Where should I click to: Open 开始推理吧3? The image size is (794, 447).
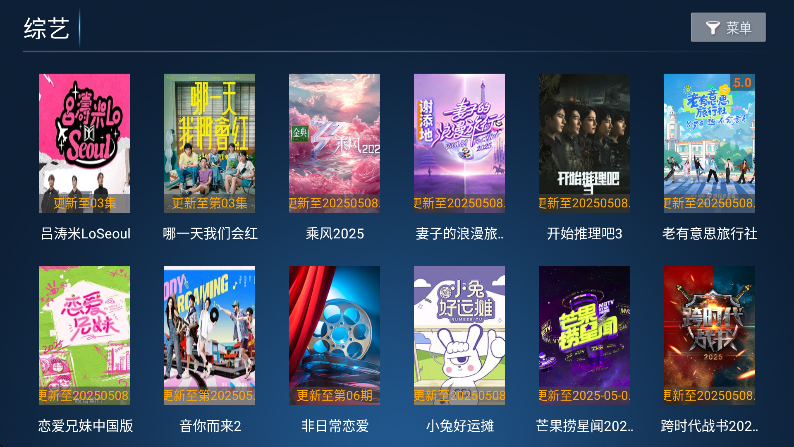point(584,143)
